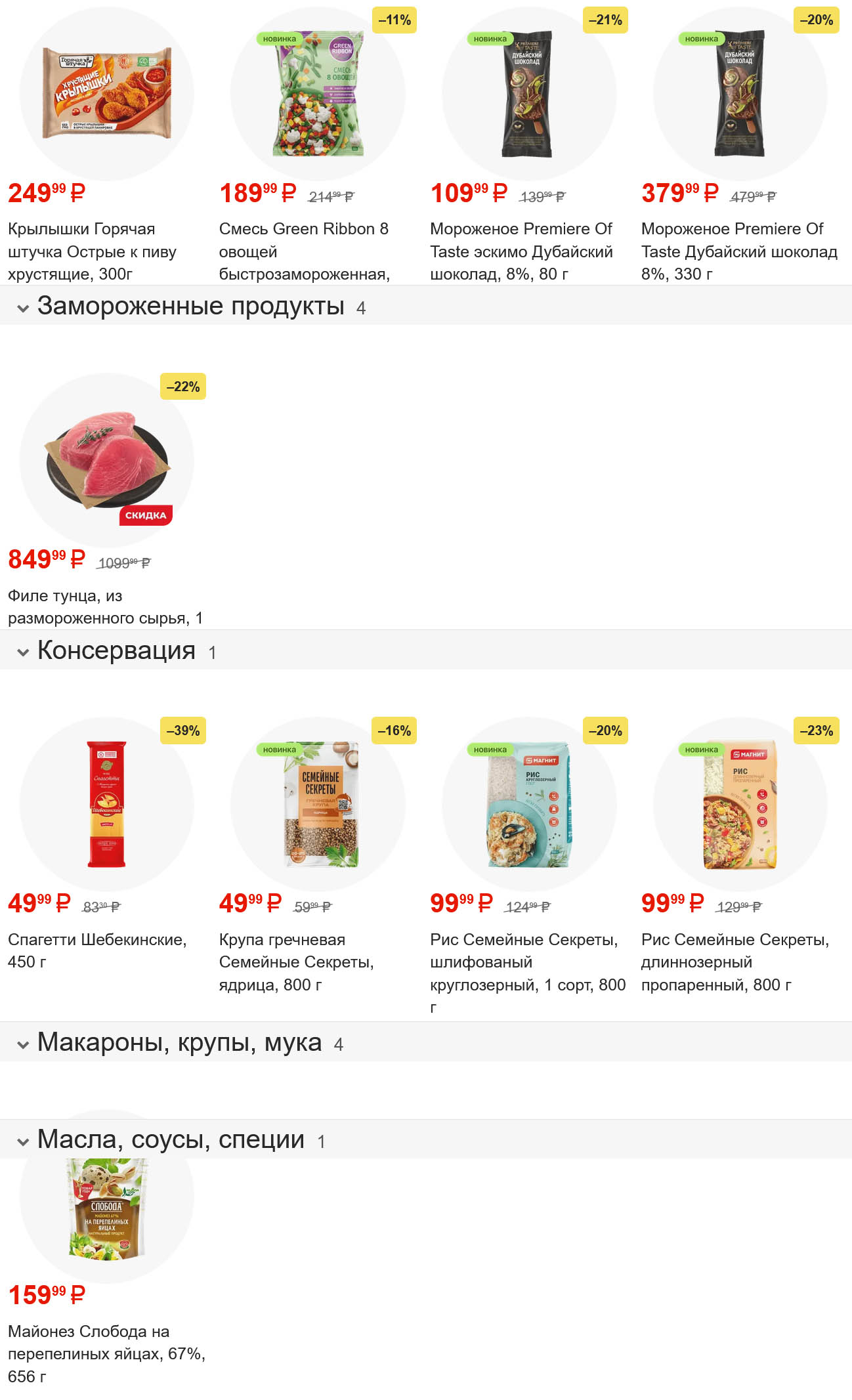The height and width of the screenshot is (1400, 852).
Task: Collapse the Замороженные продукты section
Action: (x=24, y=307)
